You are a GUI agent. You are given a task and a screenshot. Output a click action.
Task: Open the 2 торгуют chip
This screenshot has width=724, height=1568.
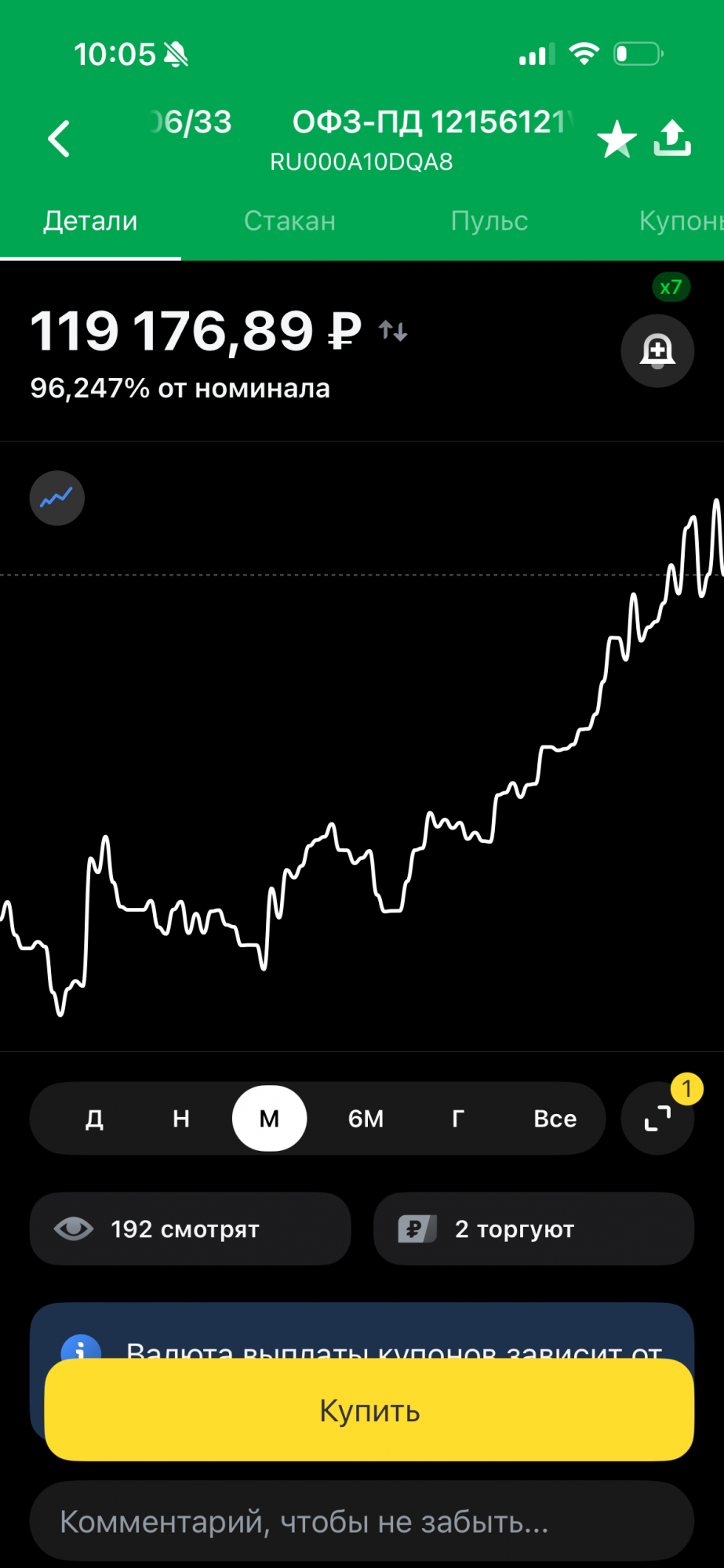coord(533,1229)
